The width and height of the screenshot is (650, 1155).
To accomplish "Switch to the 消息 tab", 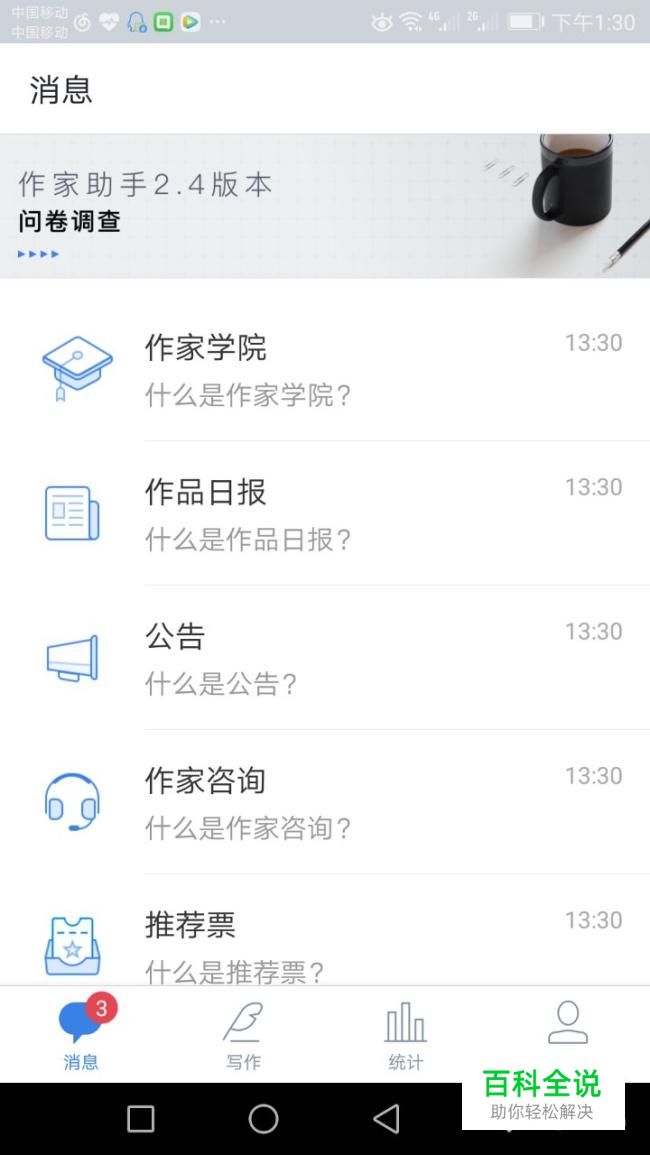I will click(81, 1034).
